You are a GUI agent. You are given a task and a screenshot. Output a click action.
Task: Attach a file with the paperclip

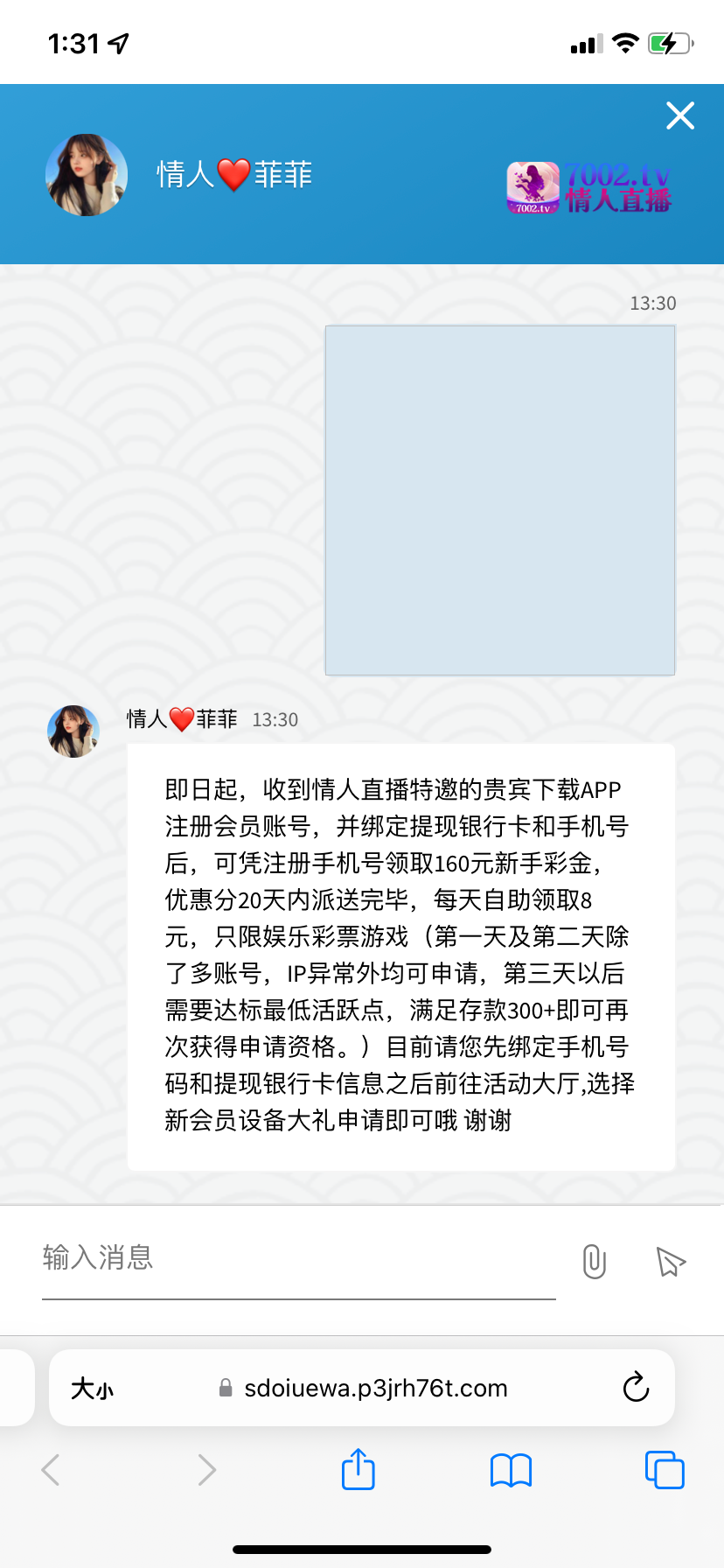(x=594, y=1261)
